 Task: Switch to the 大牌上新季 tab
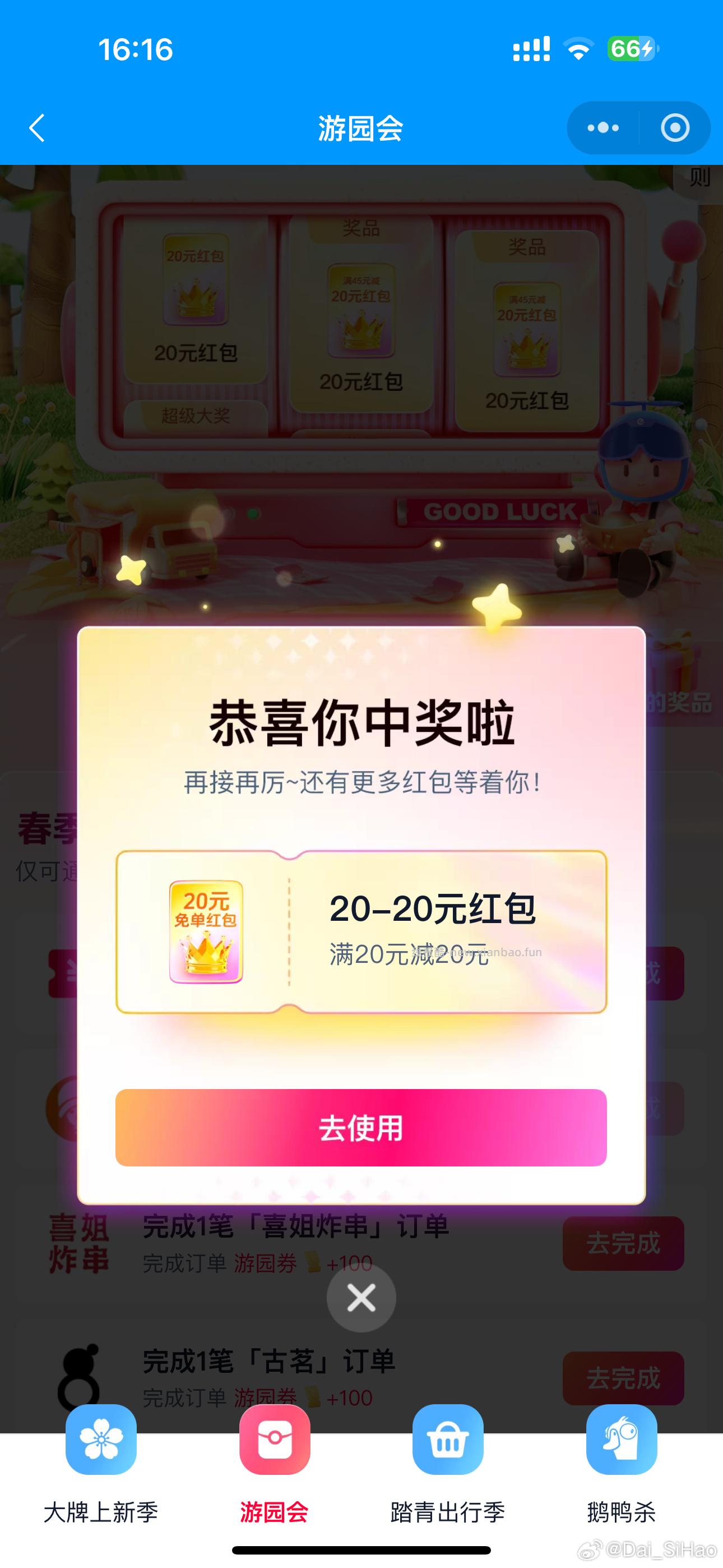101,1512
